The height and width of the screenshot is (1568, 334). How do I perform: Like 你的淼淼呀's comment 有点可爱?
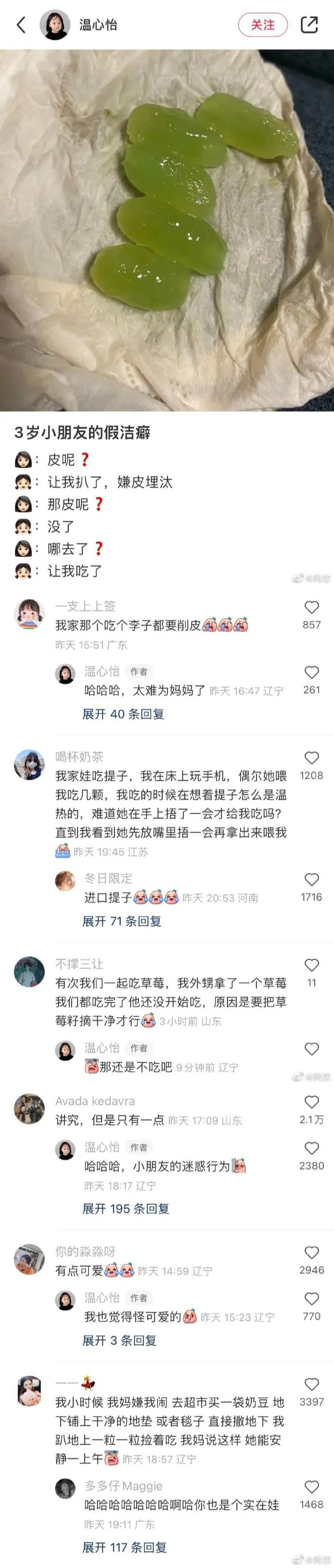pyautogui.click(x=311, y=1253)
